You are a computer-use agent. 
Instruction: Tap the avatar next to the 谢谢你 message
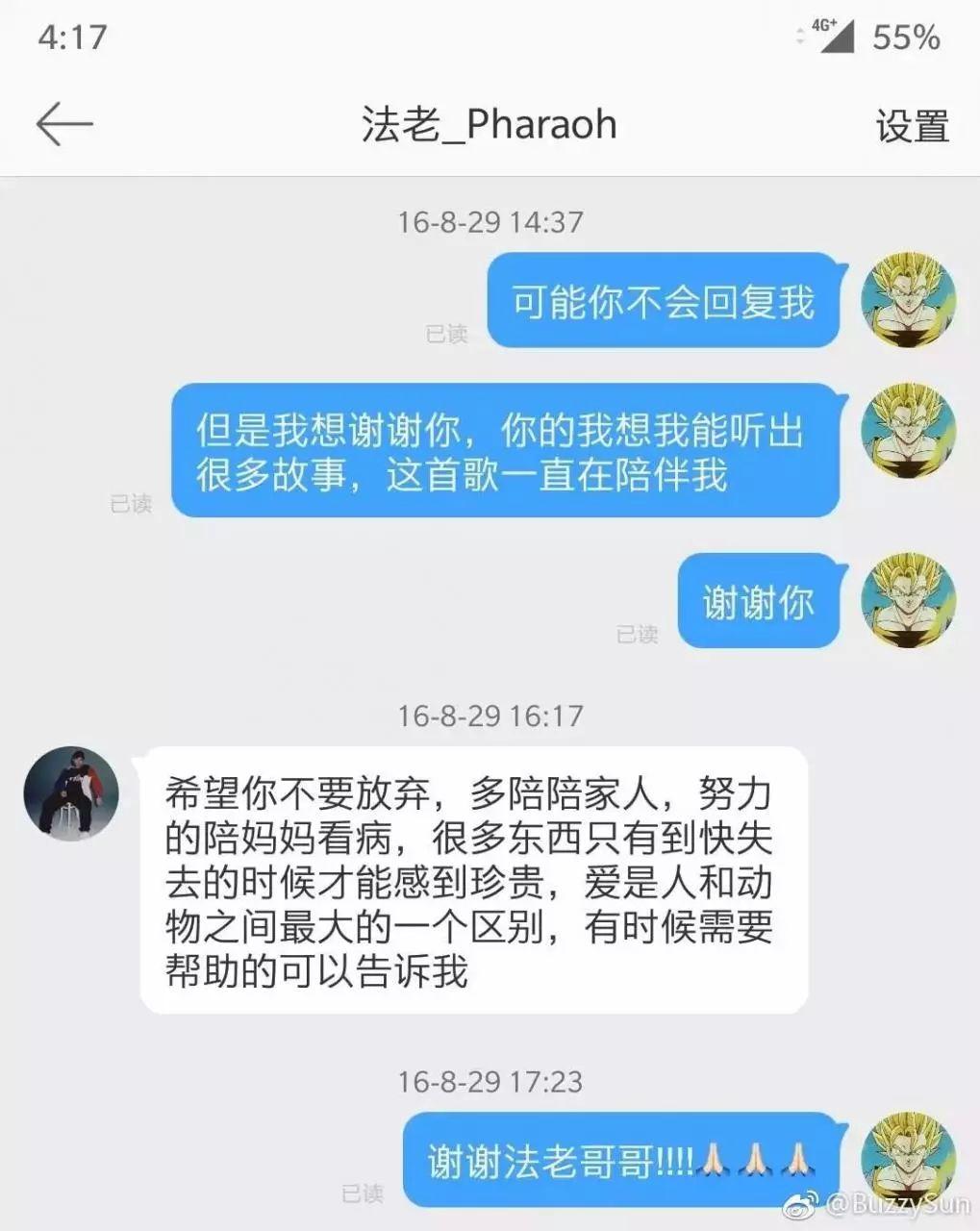(x=907, y=601)
